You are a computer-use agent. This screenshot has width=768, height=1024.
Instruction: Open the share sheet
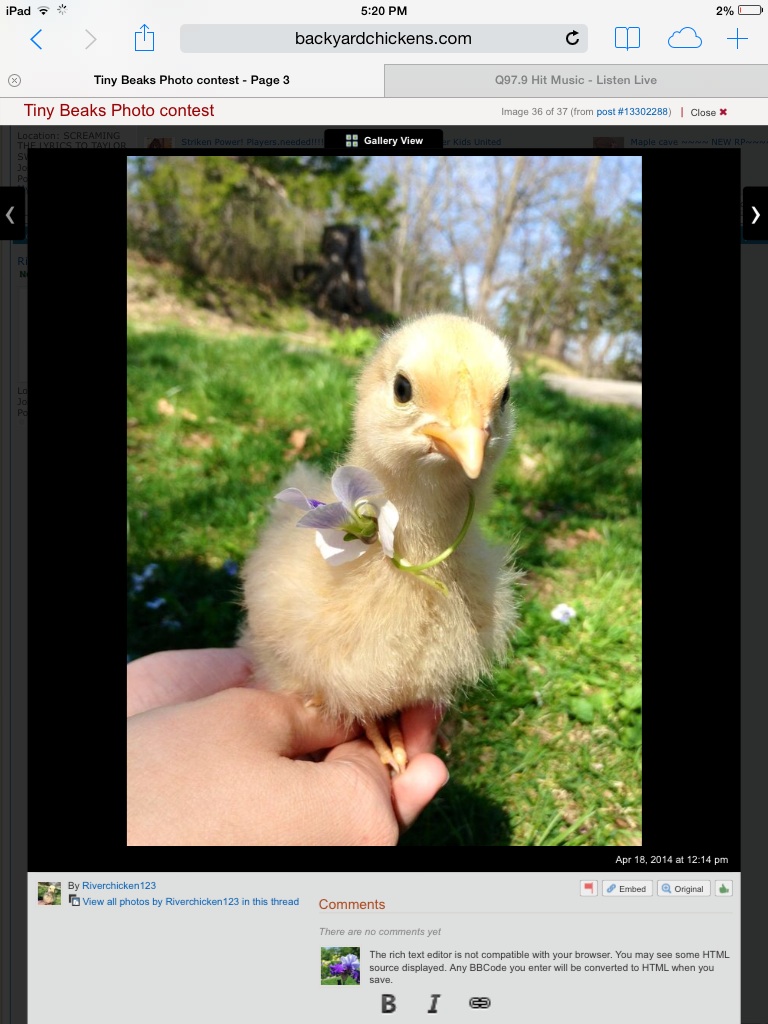145,38
